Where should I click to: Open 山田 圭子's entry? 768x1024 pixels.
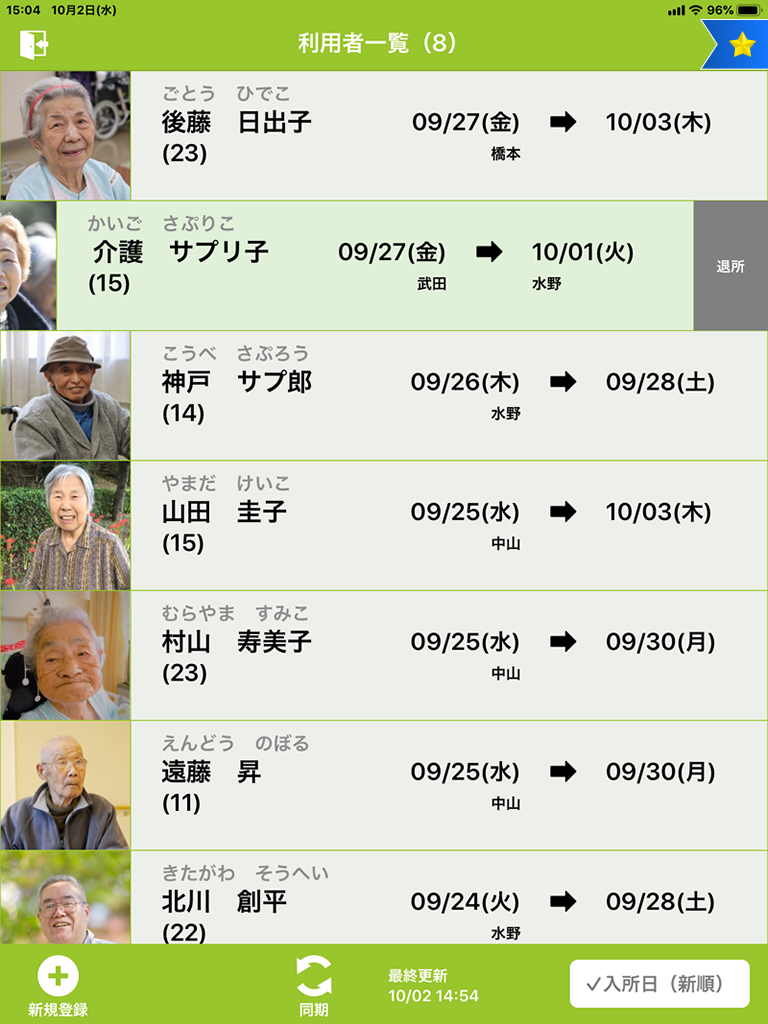[x=440, y=526]
